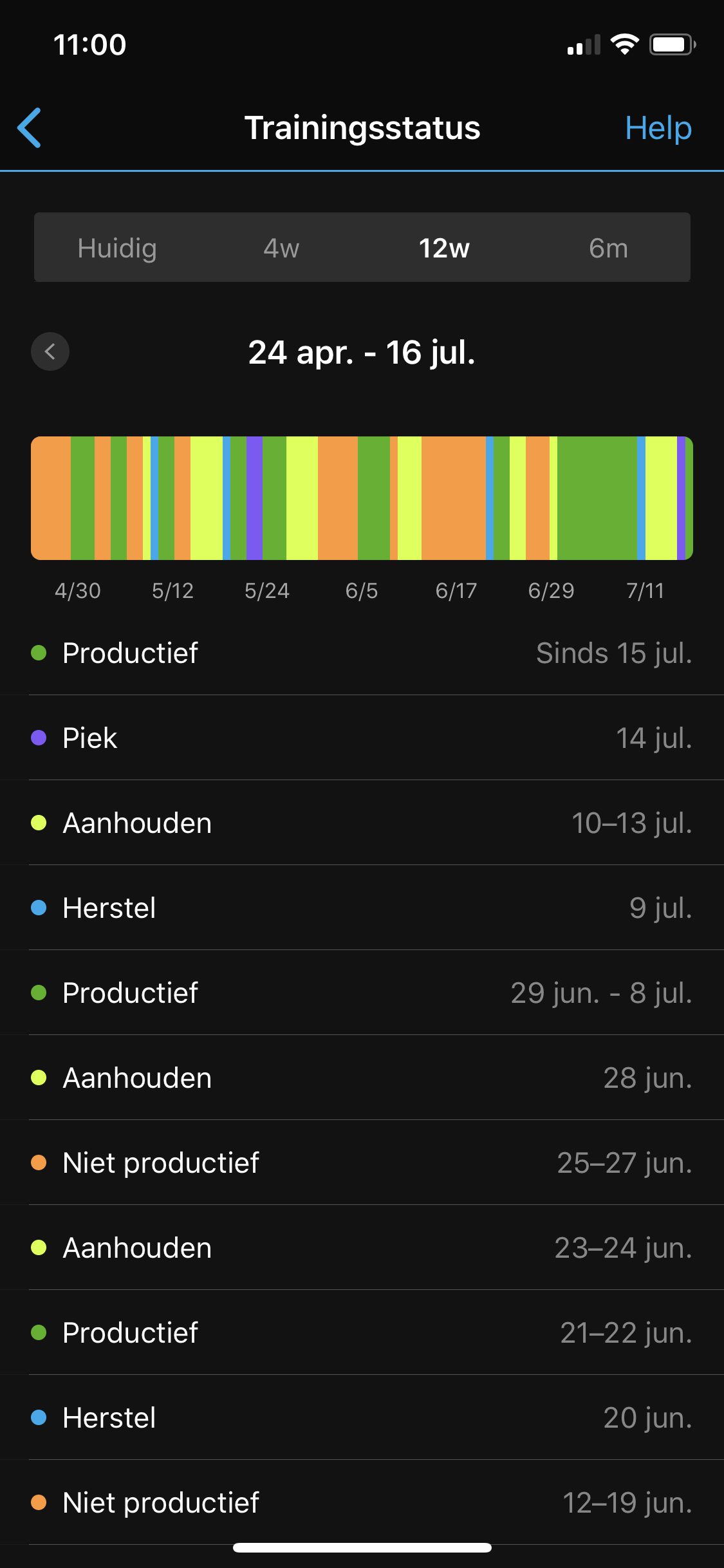Screen dimensions: 724x1568
Task: Open the Help link
Action: [x=658, y=128]
